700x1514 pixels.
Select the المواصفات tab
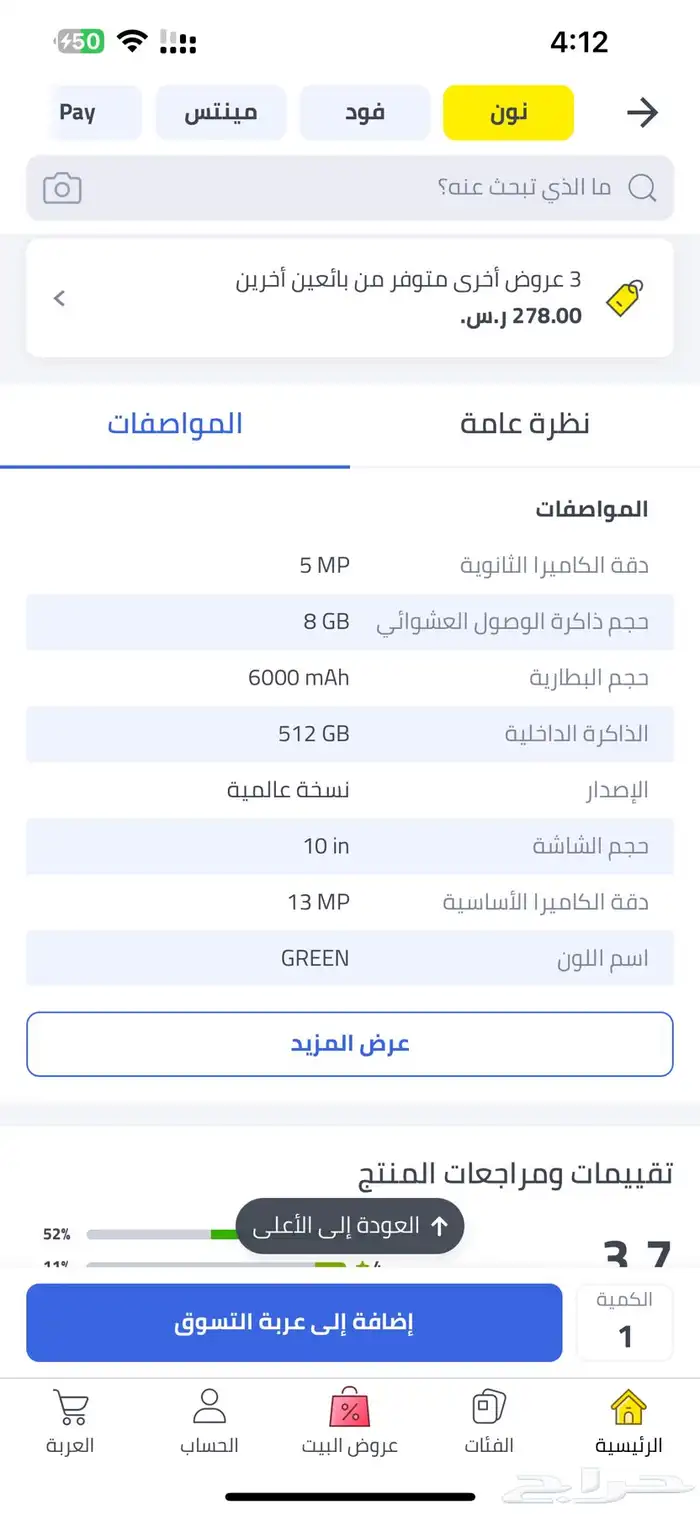click(175, 424)
